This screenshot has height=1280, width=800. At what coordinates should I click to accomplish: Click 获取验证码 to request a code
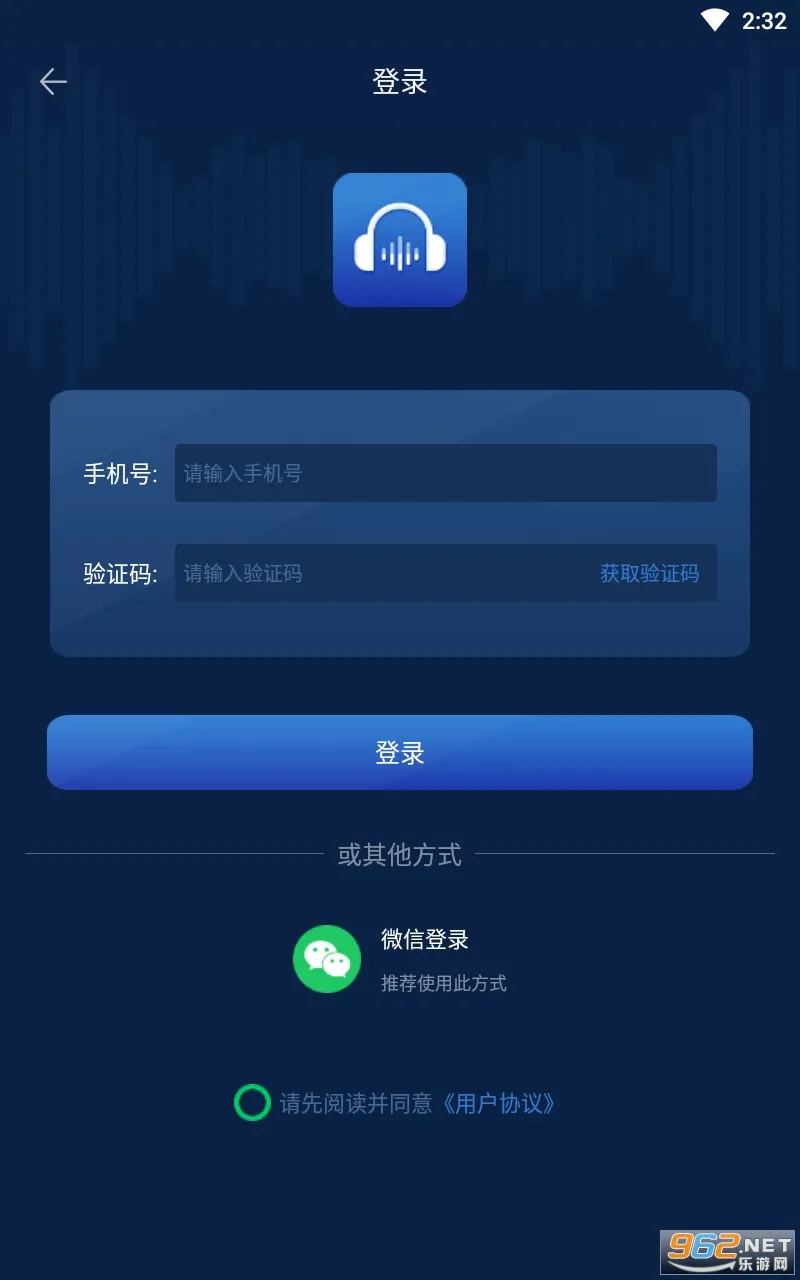tap(651, 573)
